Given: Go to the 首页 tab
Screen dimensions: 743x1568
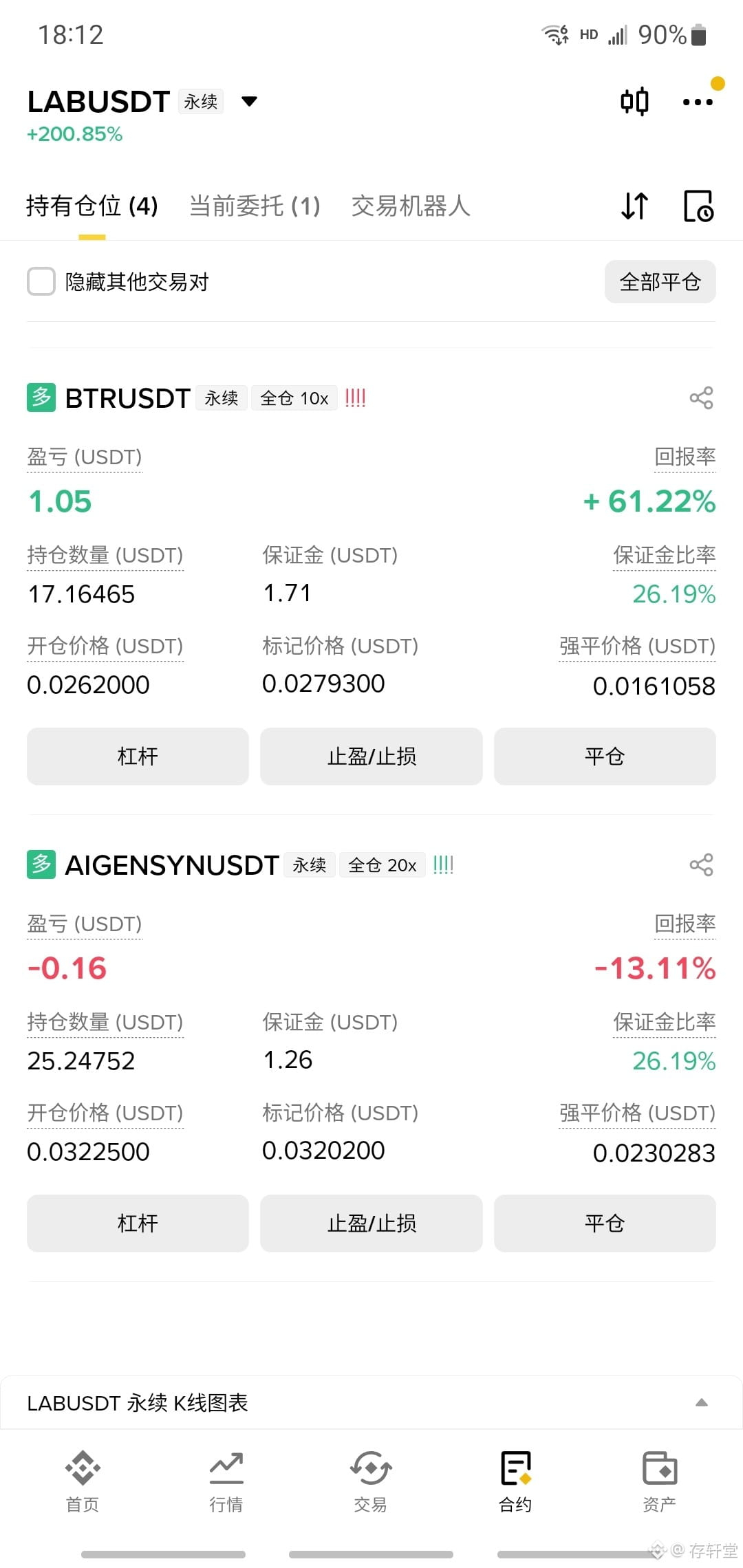Looking at the screenshot, I should tap(83, 1481).
